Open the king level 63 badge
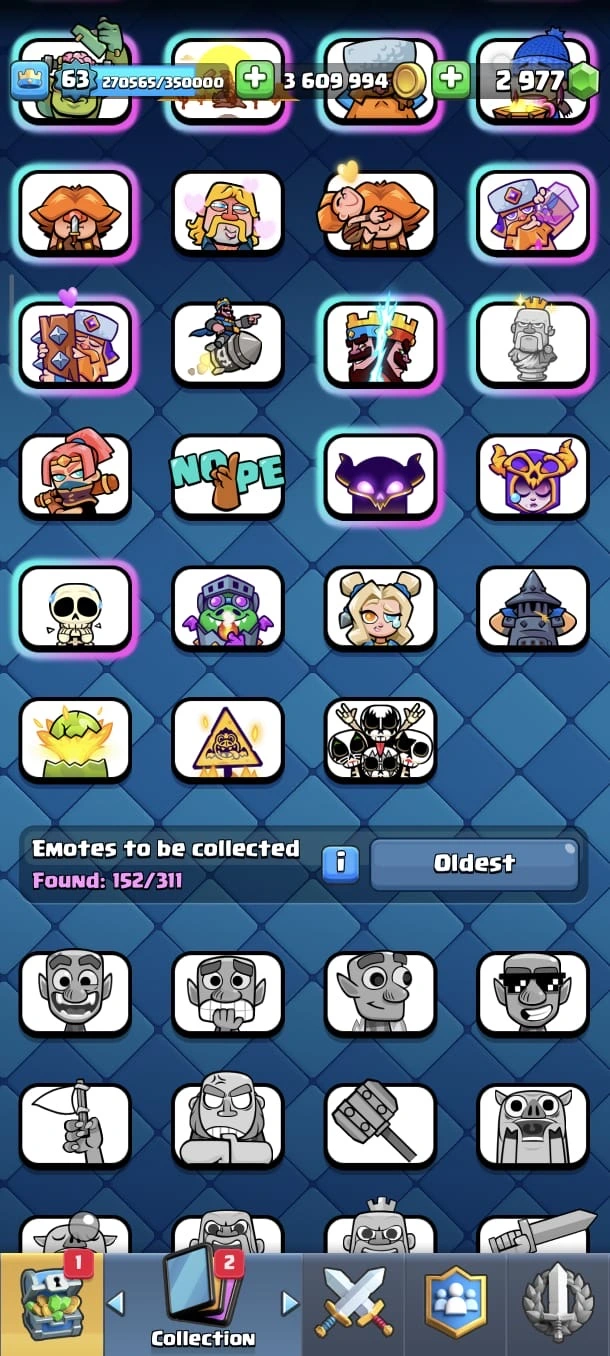The height and width of the screenshot is (1356, 610). click(28, 79)
